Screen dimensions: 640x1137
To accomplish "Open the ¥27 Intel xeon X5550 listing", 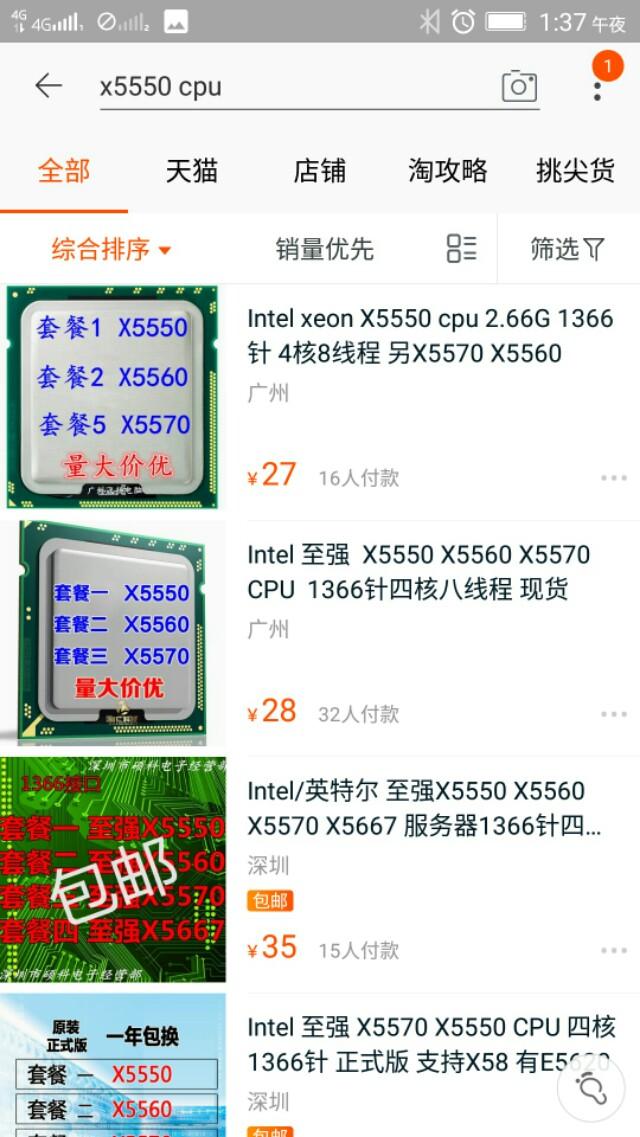I will click(x=430, y=336).
